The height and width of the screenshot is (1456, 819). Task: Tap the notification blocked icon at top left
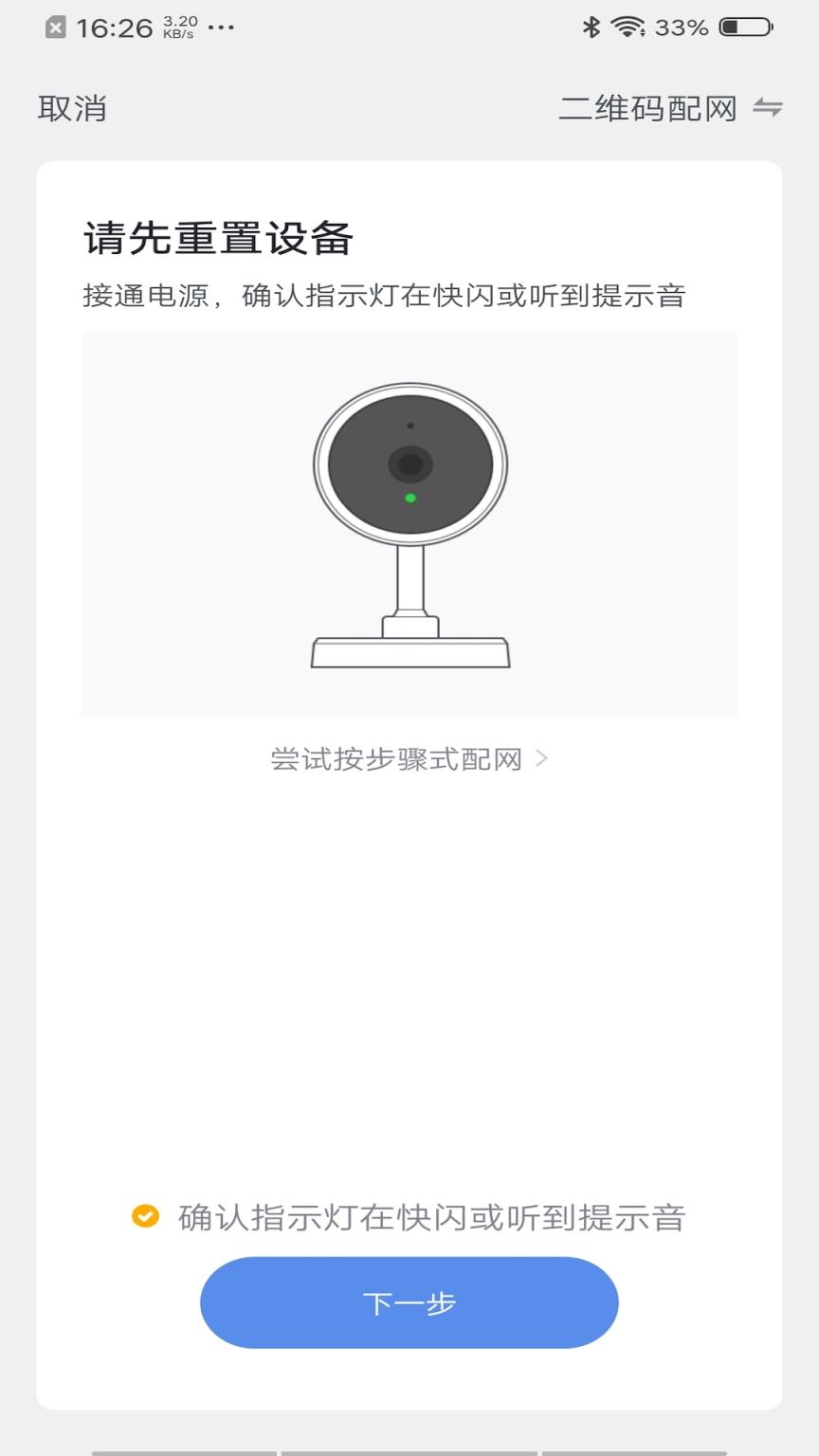(54, 26)
